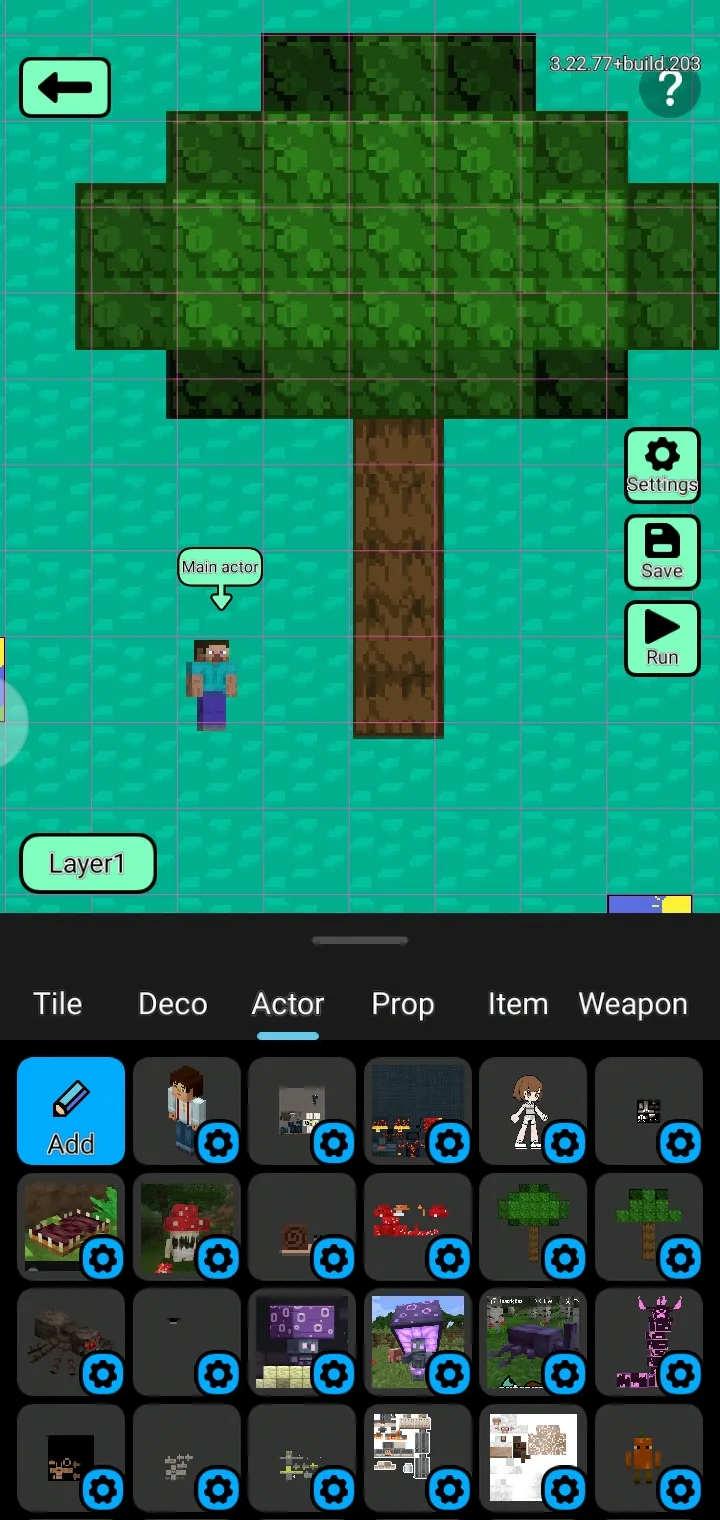The image size is (720, 1520).
Task: Add a new actor
Action: pos(71,1111)
